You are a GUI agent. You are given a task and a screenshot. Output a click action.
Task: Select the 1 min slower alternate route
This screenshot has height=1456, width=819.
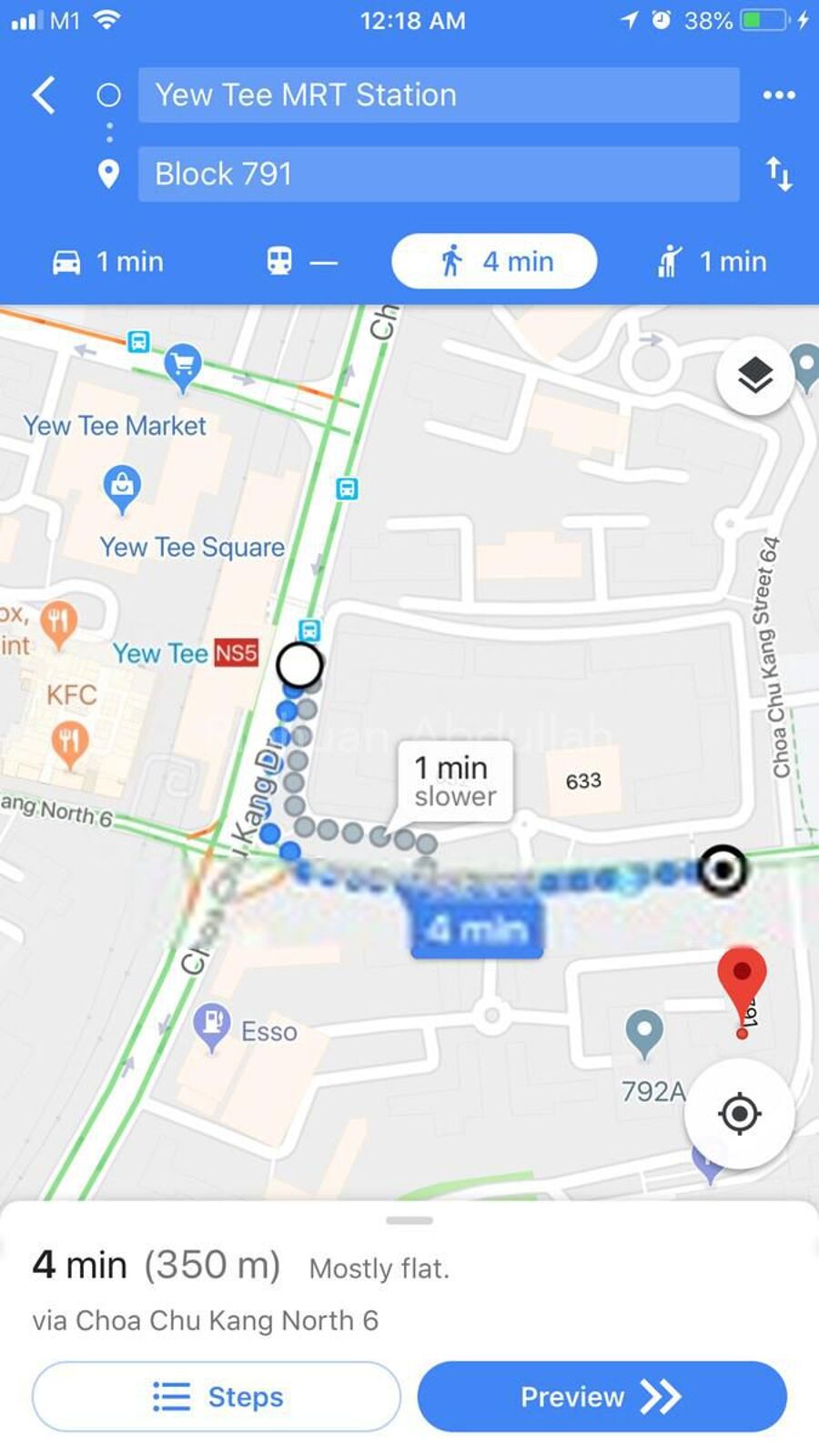coord(455,782)
